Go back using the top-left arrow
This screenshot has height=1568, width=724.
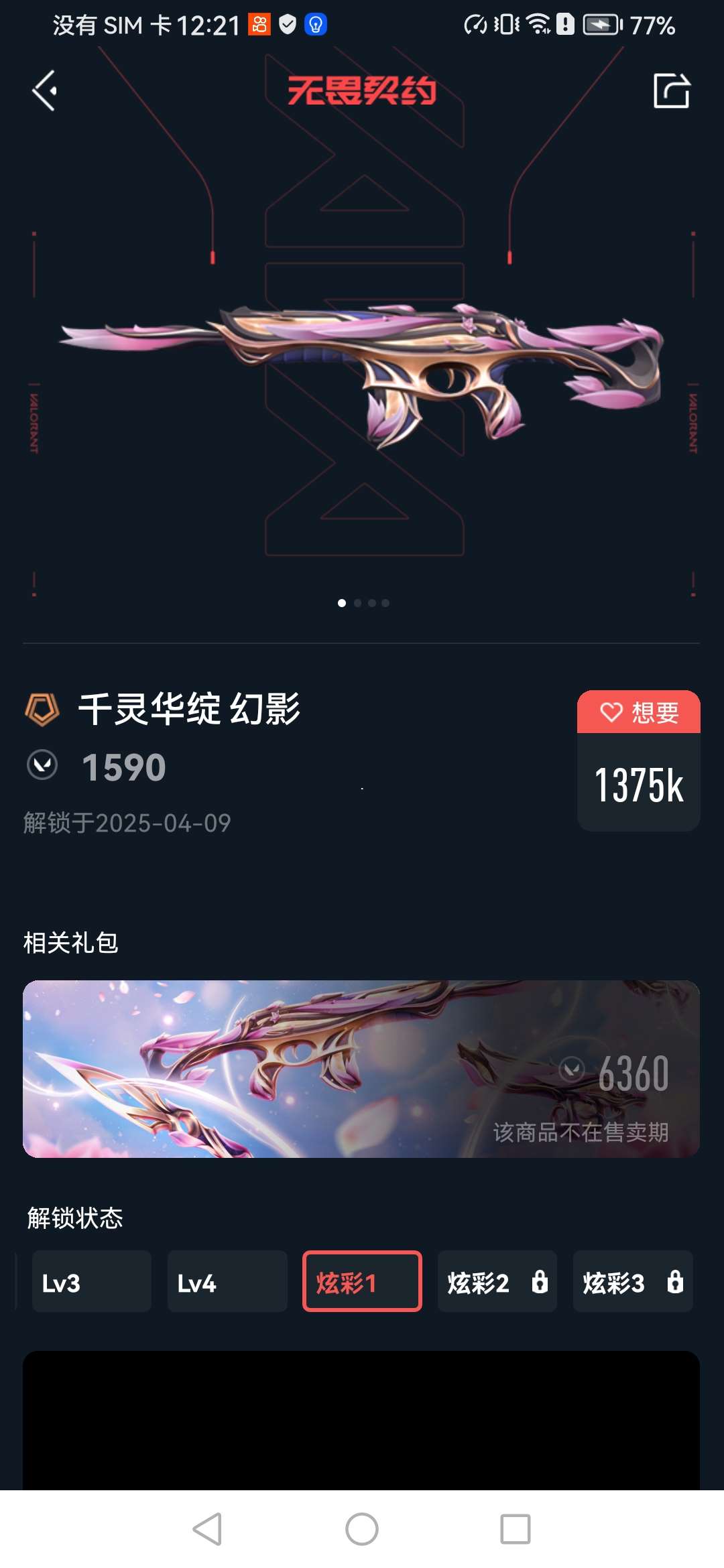coord(45,90)
